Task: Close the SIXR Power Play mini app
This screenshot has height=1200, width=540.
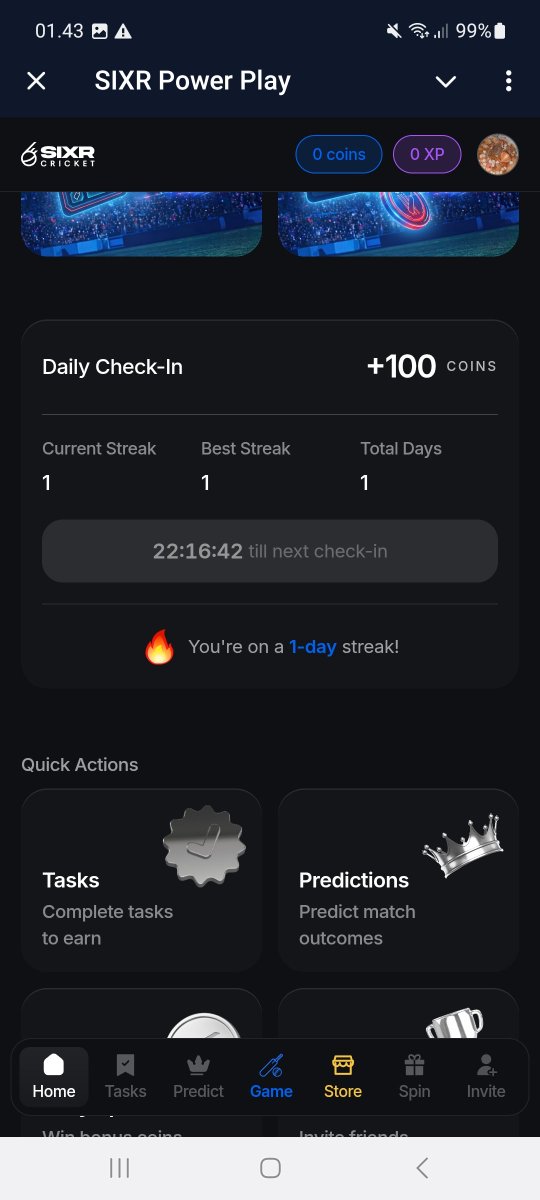Action: coord(36,81)
